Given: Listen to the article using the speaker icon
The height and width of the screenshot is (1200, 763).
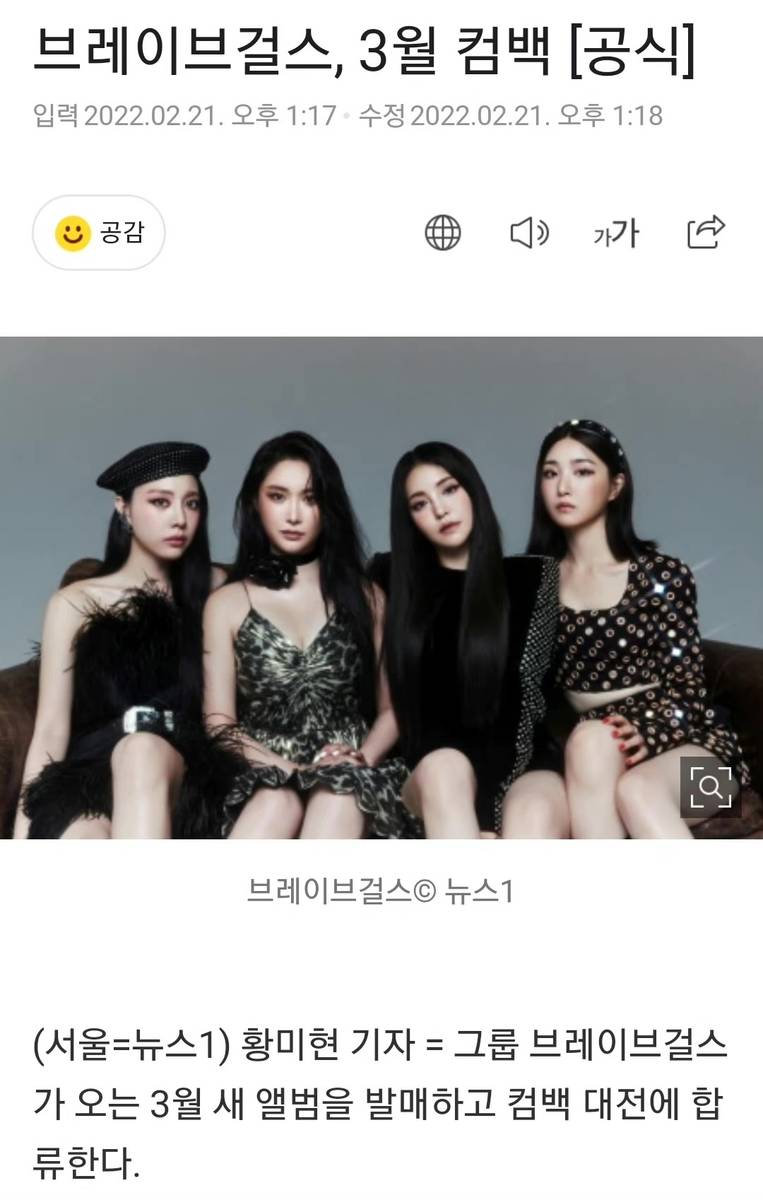Looking at the screenshot, I should coord(530,233).
